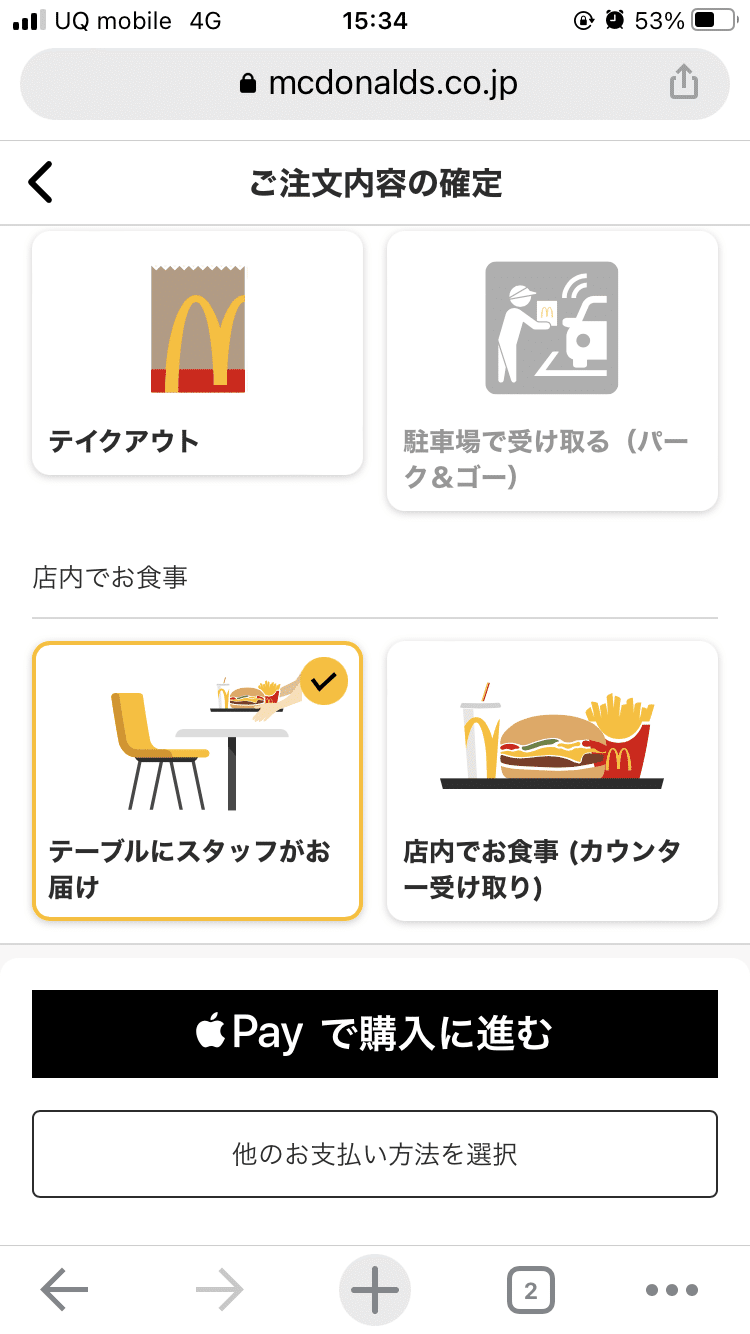Tap 他のお支払い方法を選択 button

click(x=375, y=1154)
